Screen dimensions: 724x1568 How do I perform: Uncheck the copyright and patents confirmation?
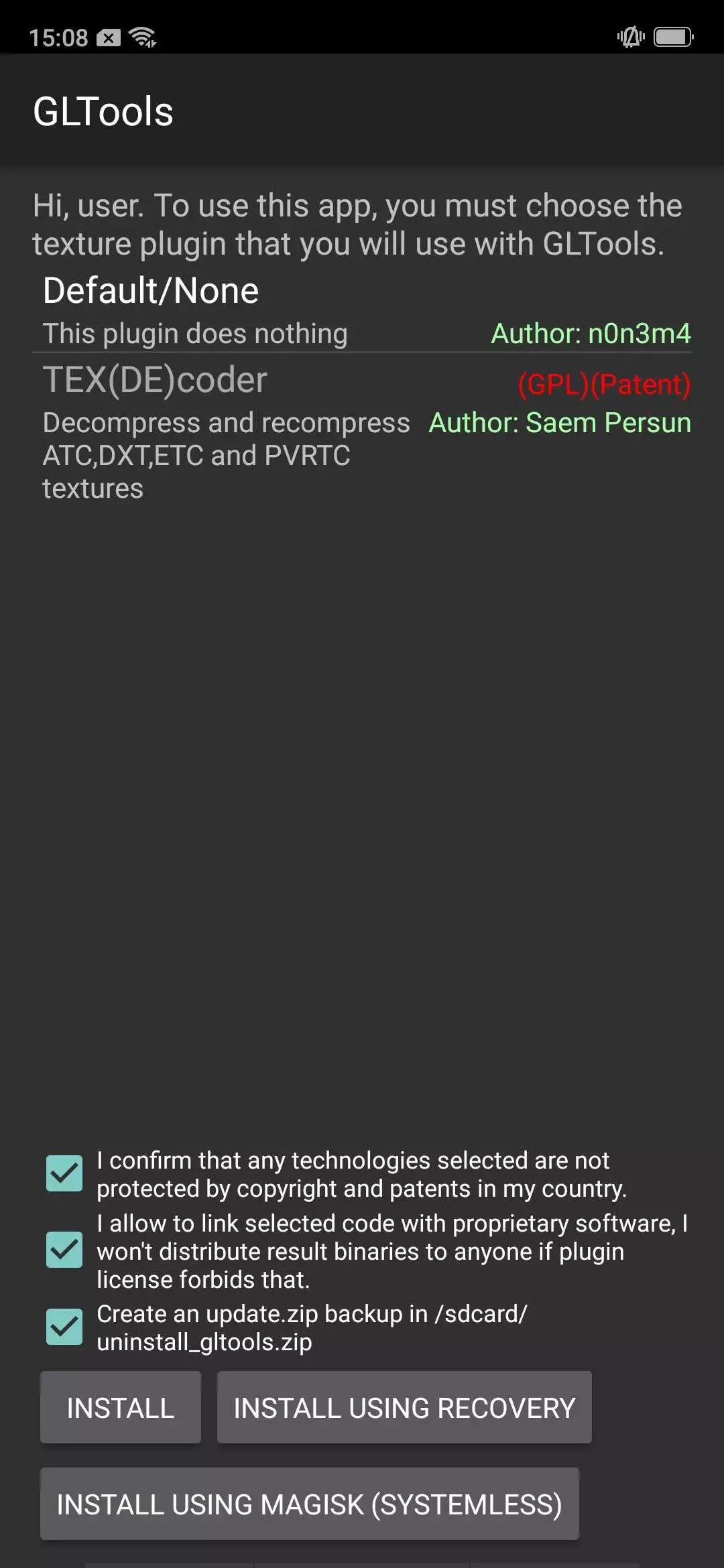[64, 1173]
